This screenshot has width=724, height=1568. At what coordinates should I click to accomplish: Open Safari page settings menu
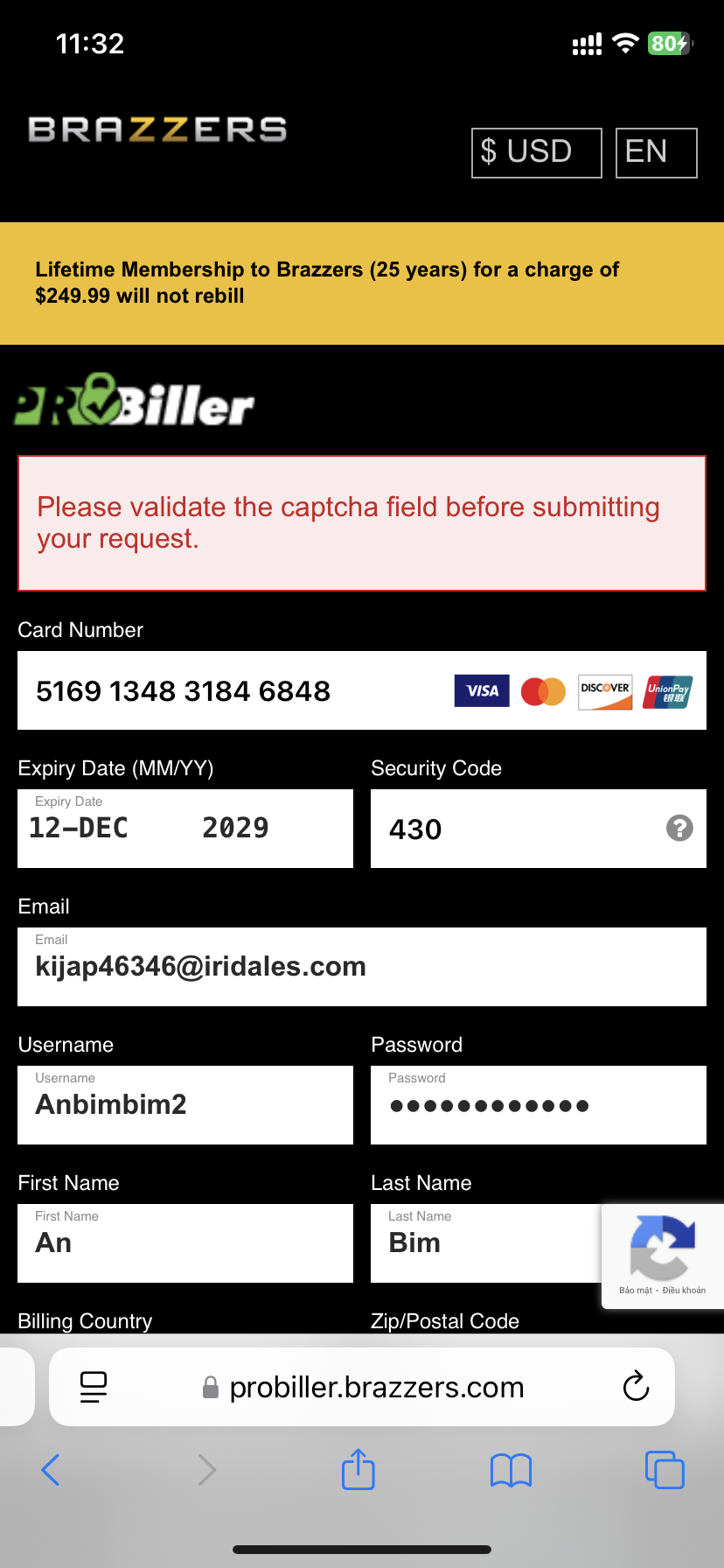pyautogui.click(x=94, y=1387)
